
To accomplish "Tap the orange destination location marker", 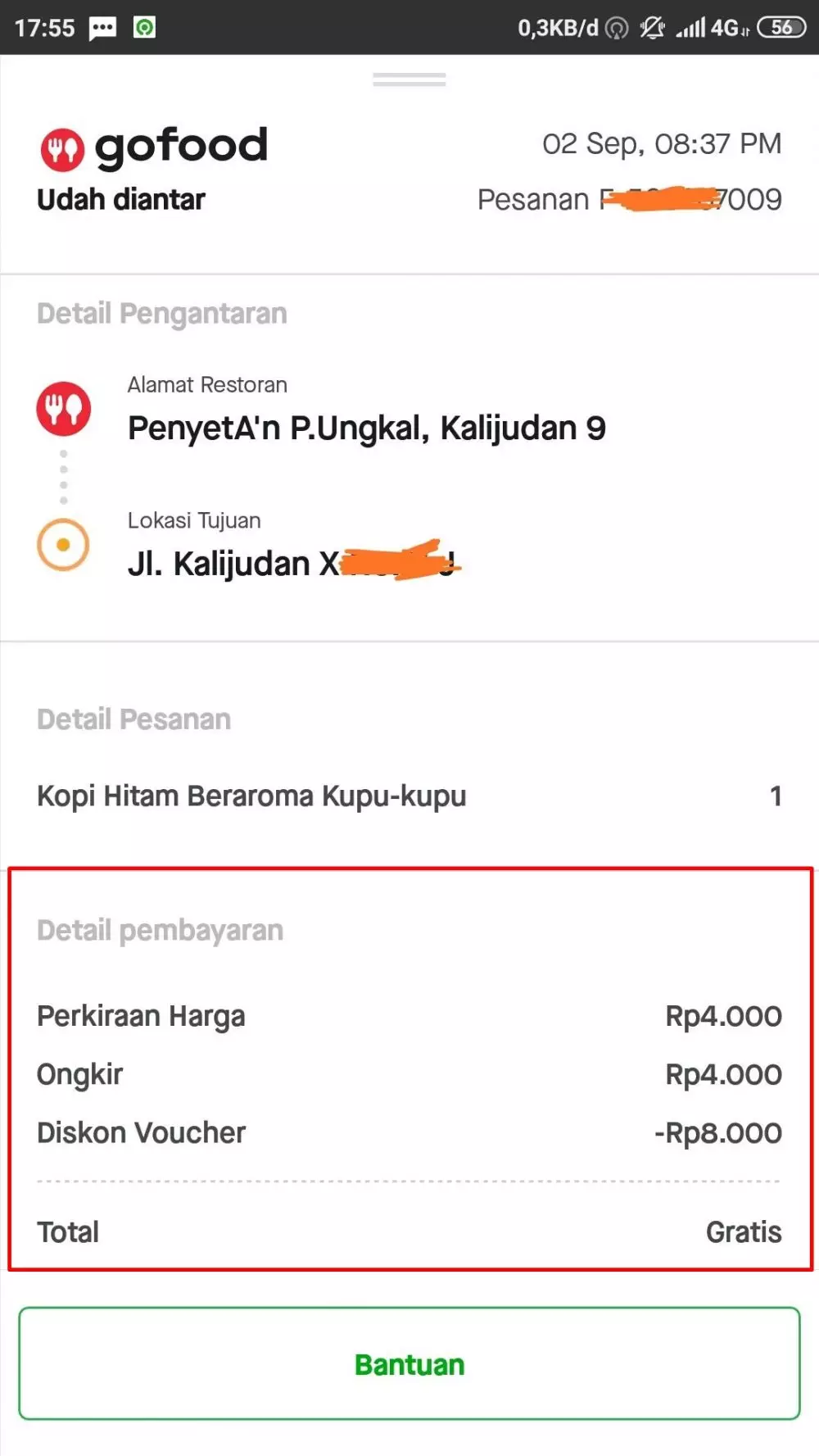I will pyautogui.click(x=63, y=546).
